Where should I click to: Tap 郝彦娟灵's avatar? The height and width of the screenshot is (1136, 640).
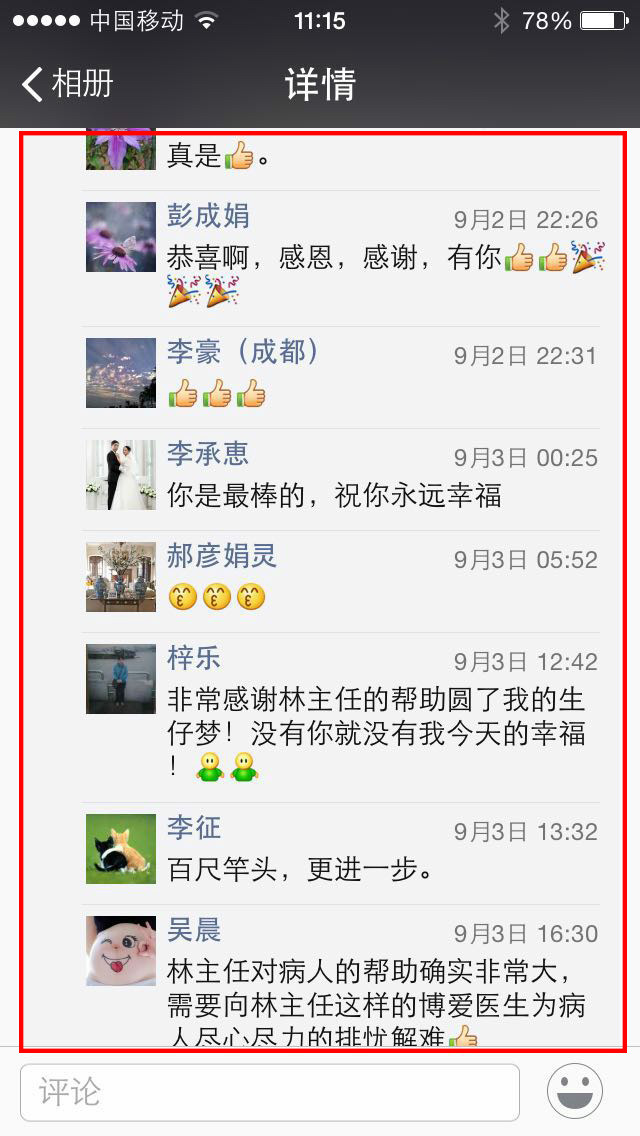click(121, 577)
